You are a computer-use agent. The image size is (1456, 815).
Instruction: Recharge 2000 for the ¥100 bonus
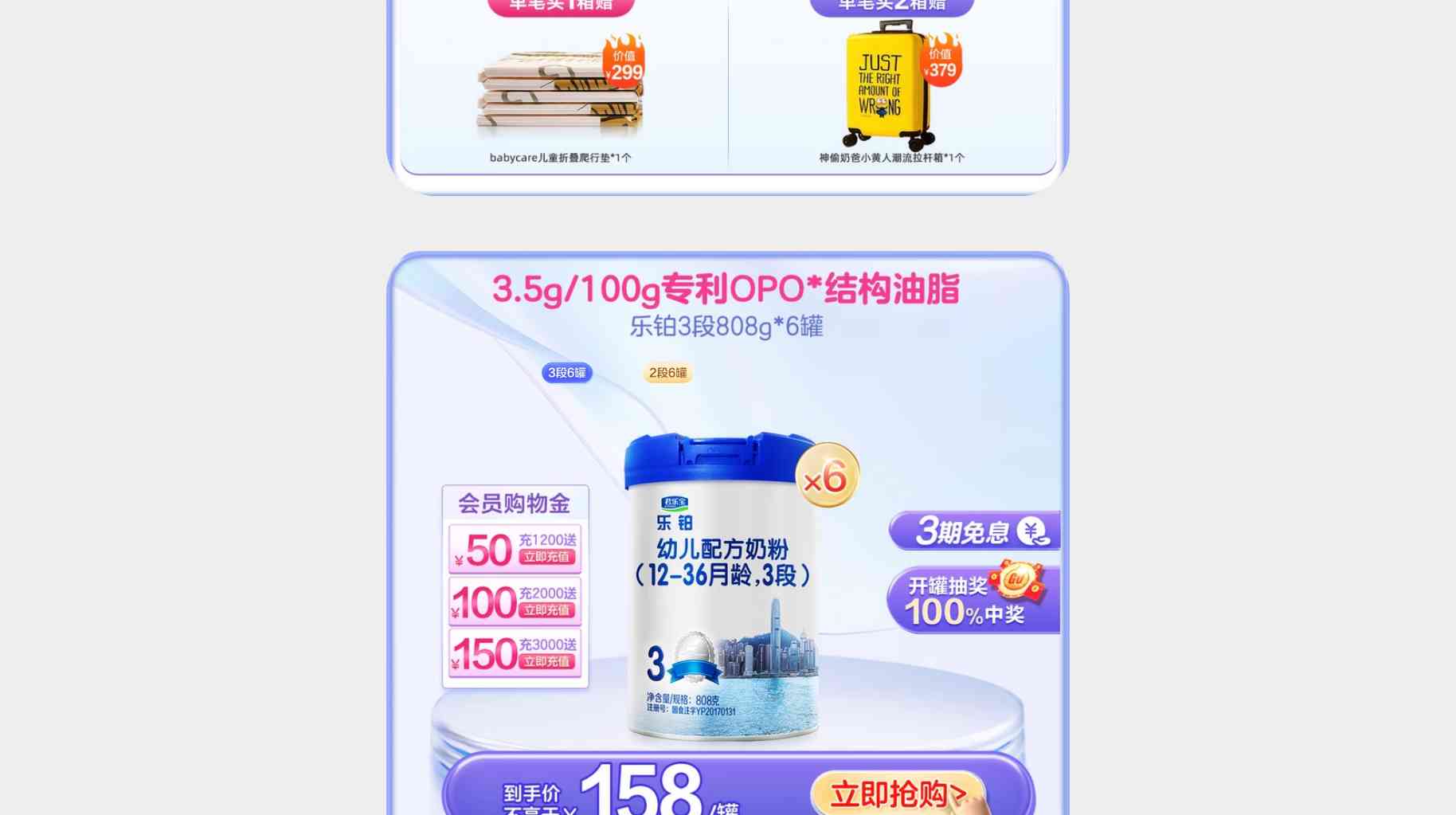tap(546, 610)
